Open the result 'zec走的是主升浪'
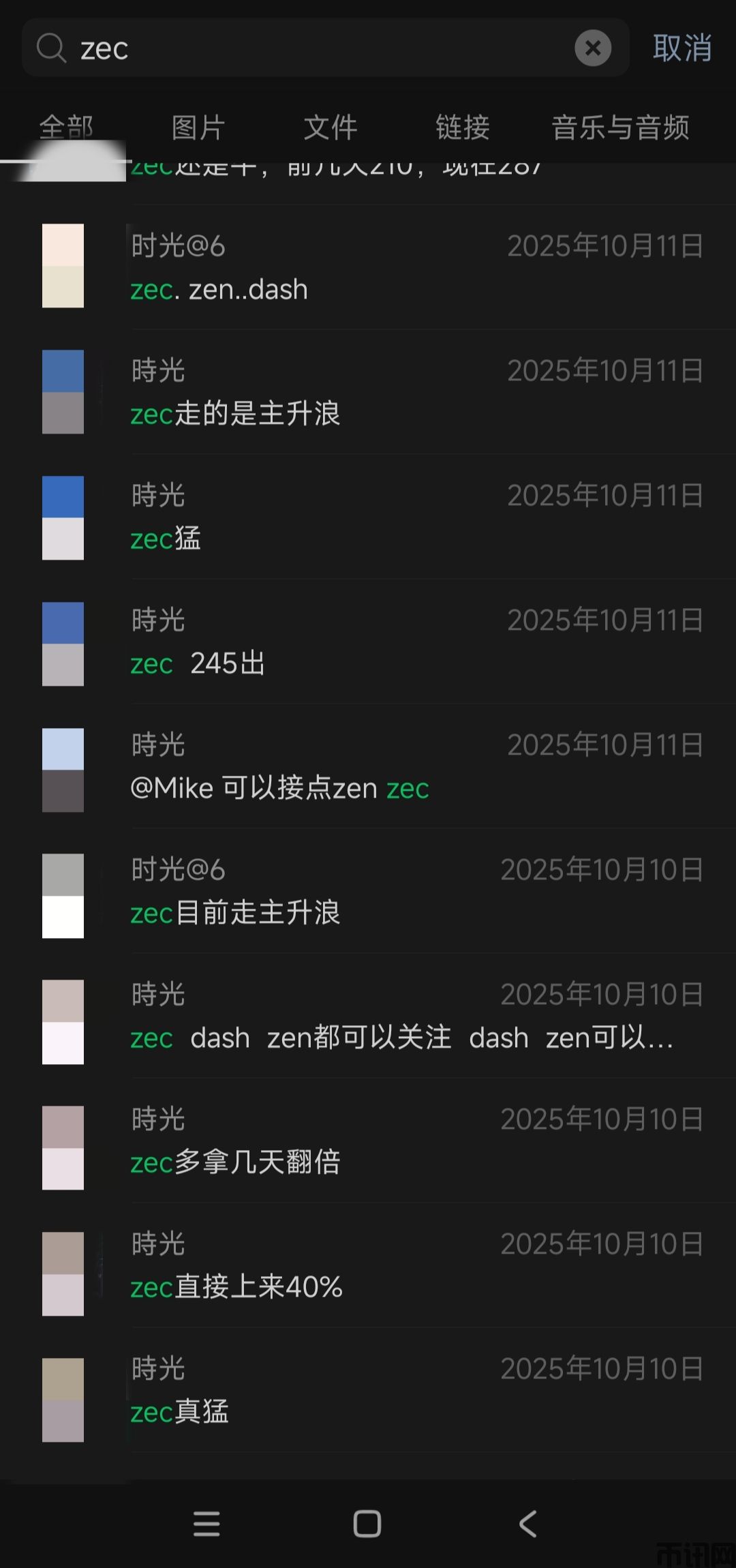Viewport: 736px width, 1568px height. (x=416, y=392)
